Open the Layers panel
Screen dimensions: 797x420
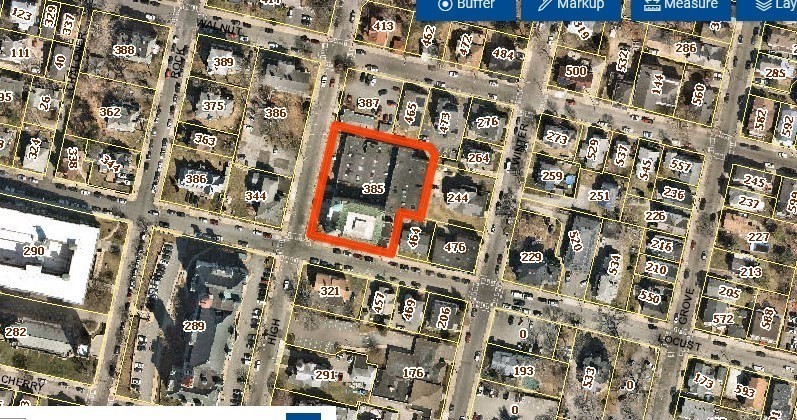point(770,5)
